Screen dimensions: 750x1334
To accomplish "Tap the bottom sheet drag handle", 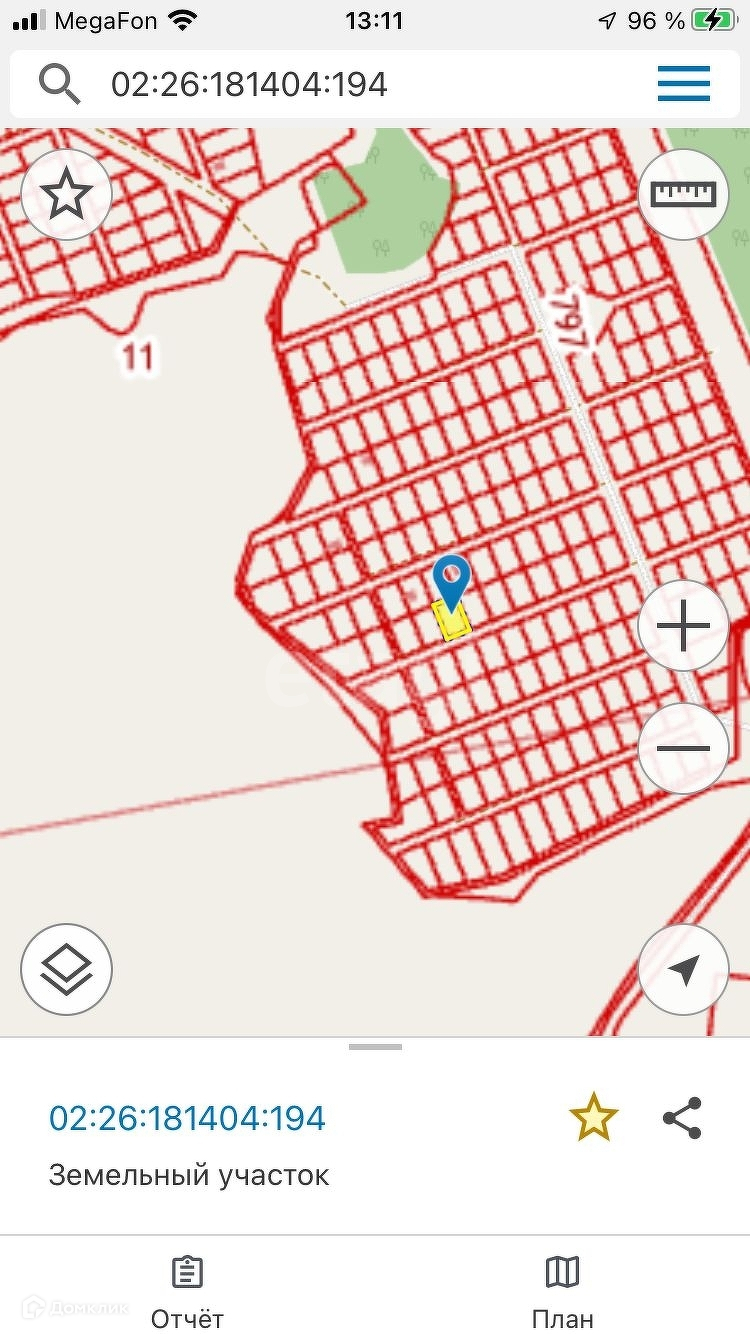I will [x=375, y=1047].
